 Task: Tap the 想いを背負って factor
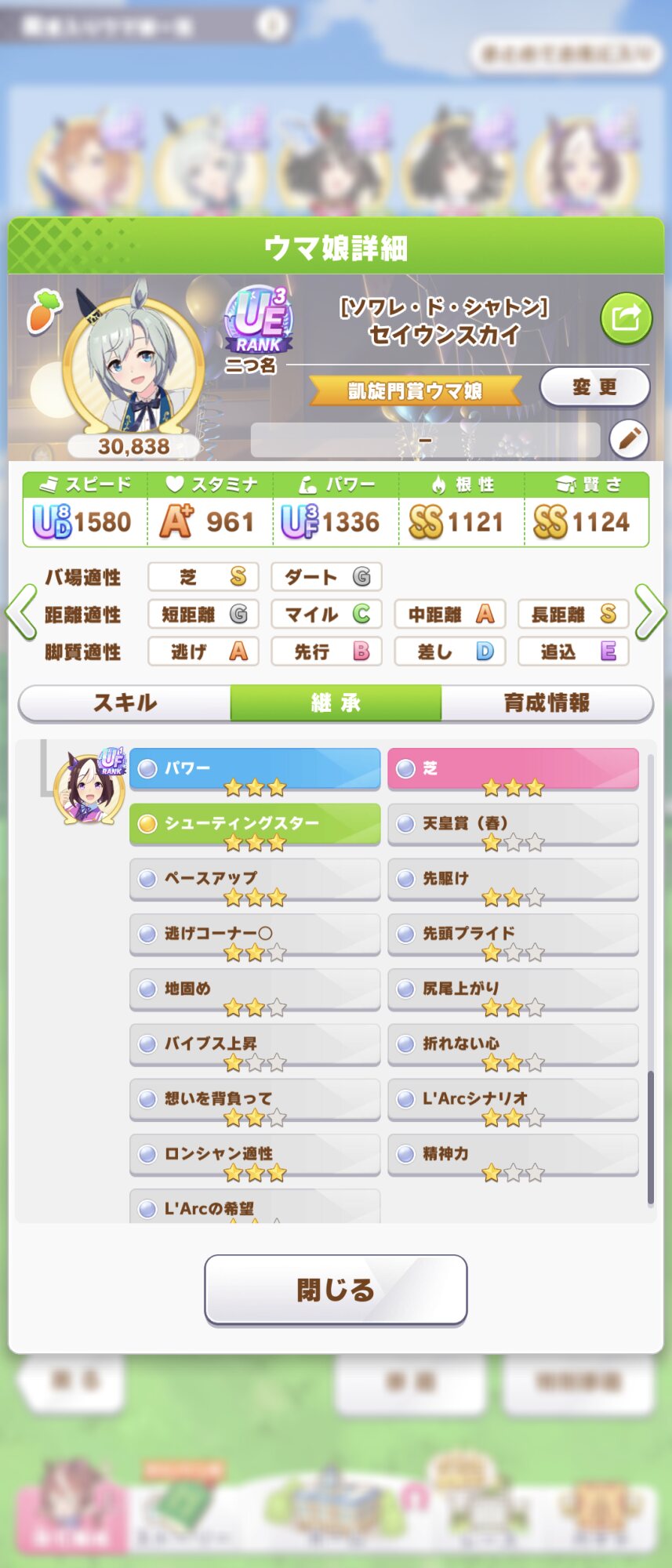pos(255,1099)
